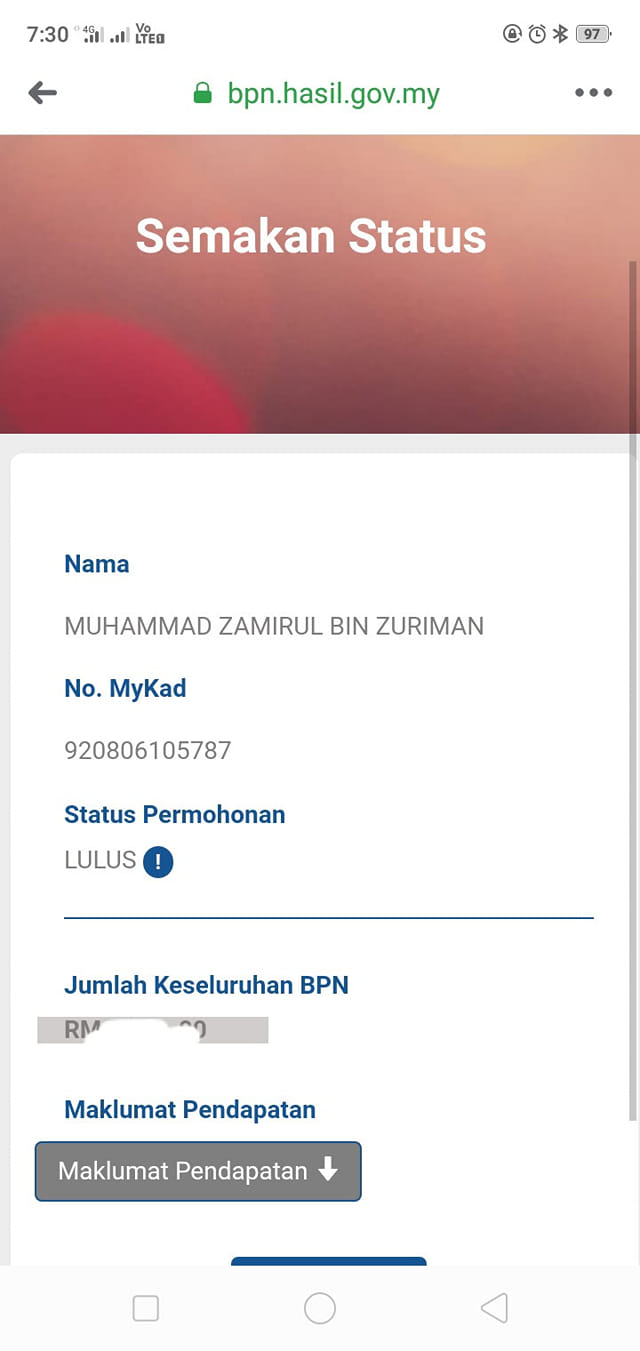640x1351 pixels.
Task: Tap the bpn.hasil.gov.my address bar
Action: click(x=316, y=94)
